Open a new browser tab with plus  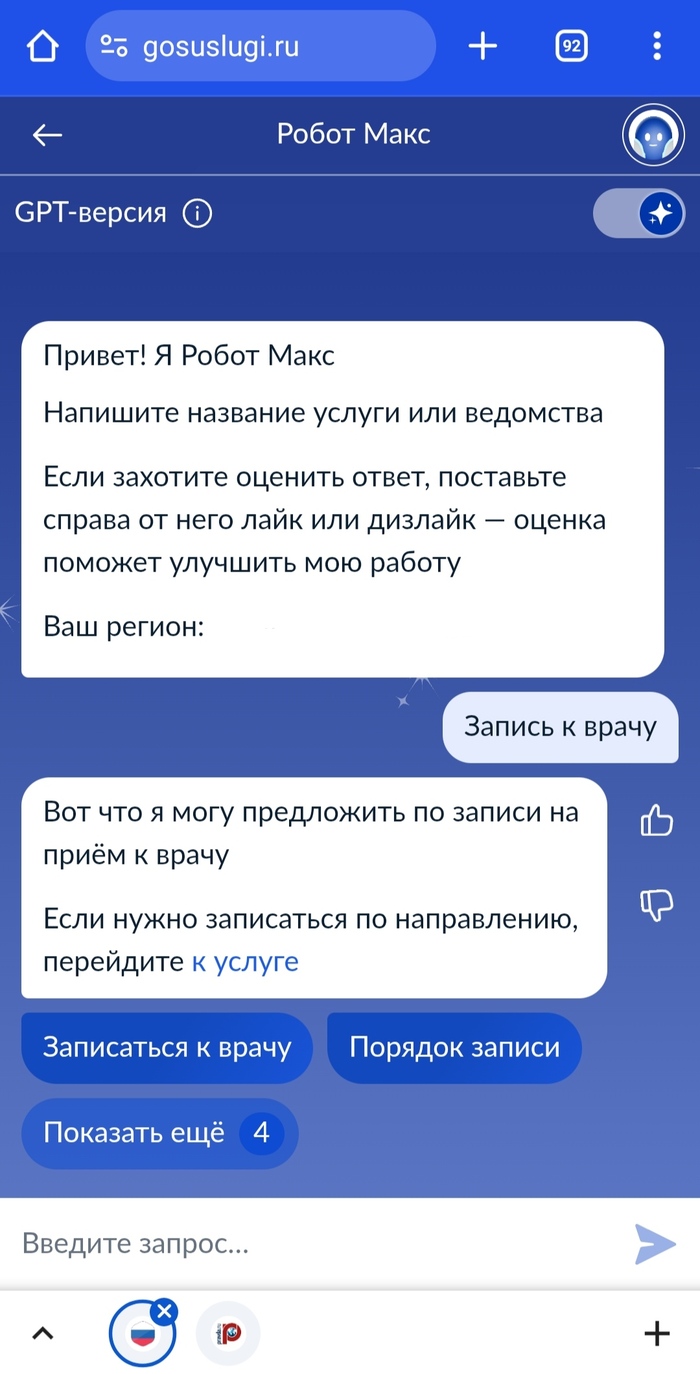(483, 46)
